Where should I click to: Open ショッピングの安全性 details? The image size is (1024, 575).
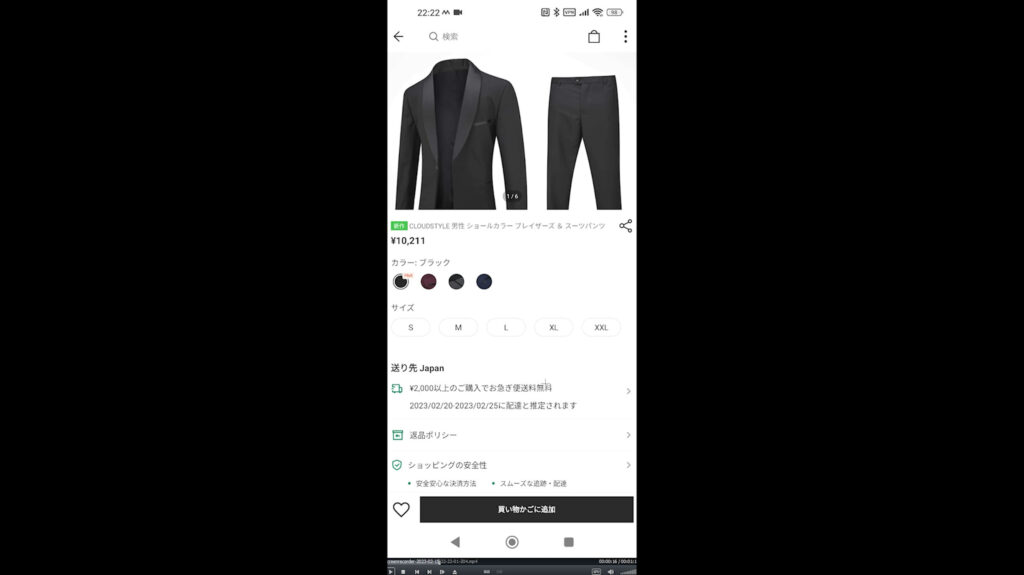tap(511, 465)
